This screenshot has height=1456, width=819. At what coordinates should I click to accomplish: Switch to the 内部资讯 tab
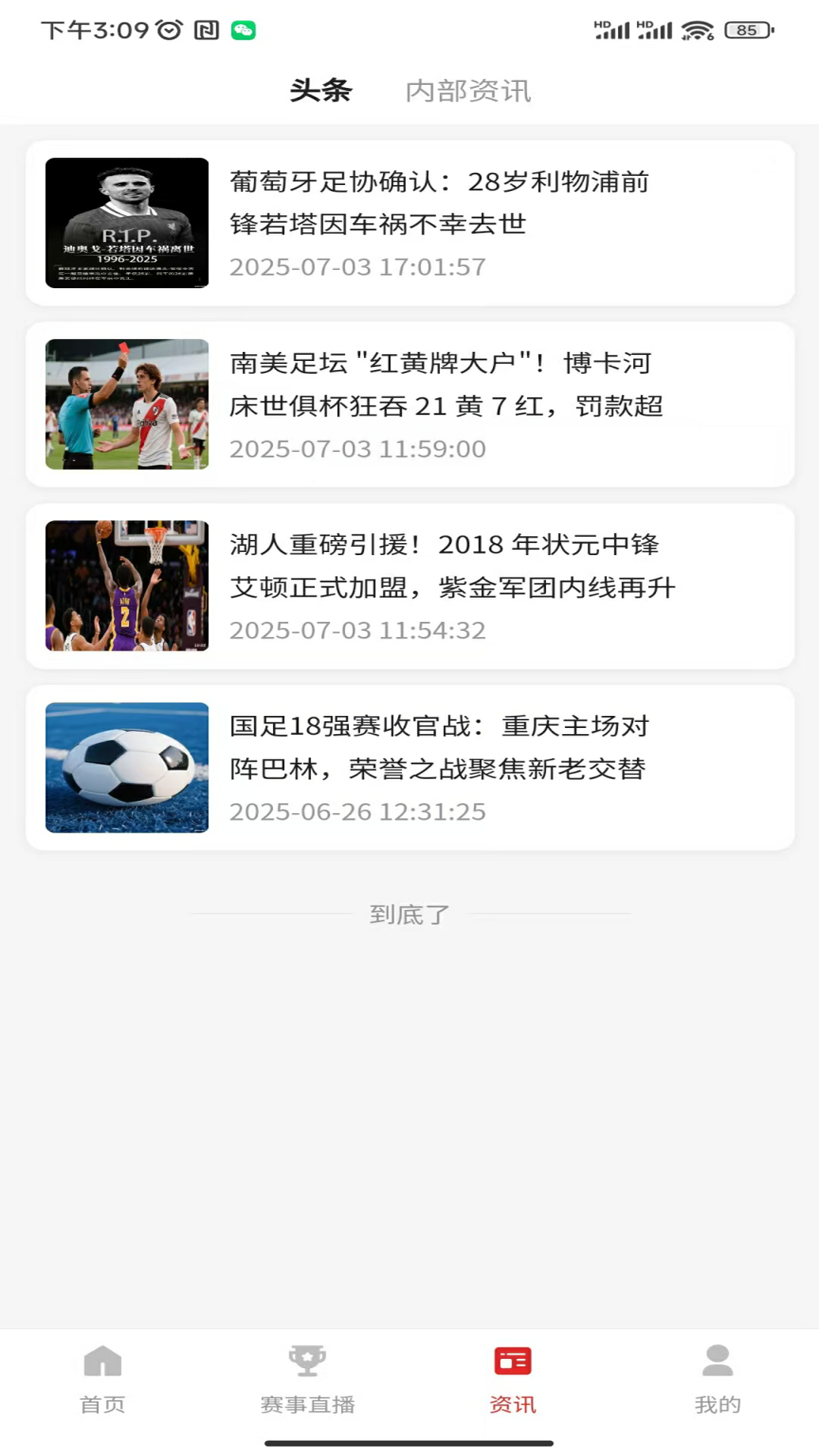[469, 91]
